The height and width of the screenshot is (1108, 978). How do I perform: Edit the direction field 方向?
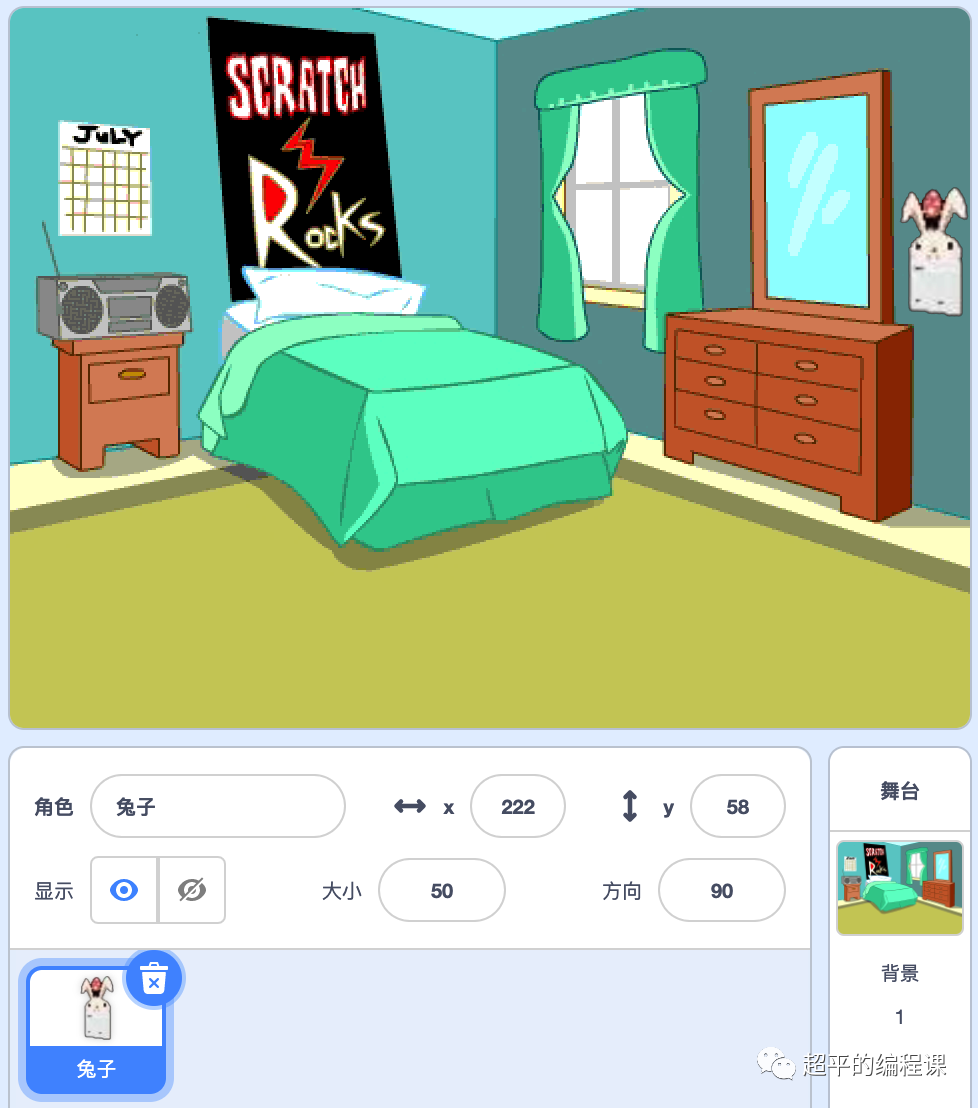(721, 890)
